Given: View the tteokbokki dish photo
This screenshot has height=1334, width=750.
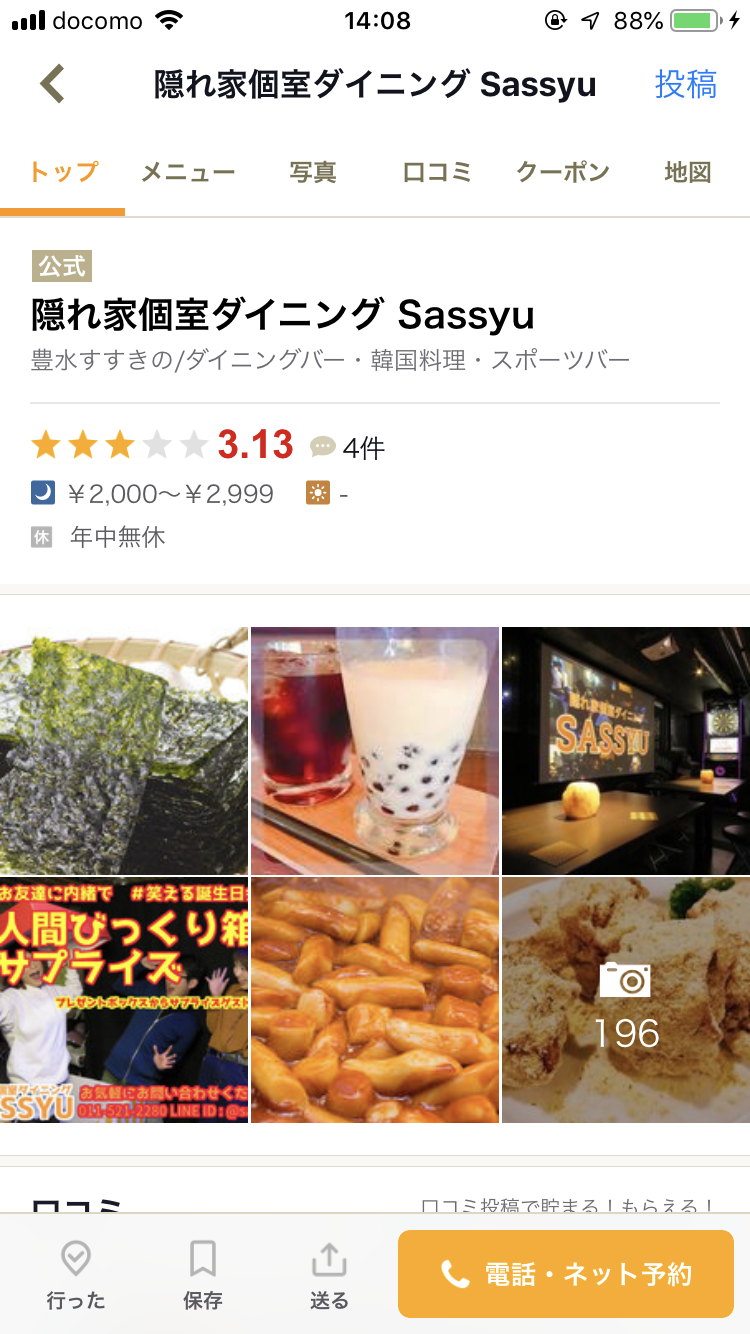Looking at the screenshot, I should pos(375,1000).
